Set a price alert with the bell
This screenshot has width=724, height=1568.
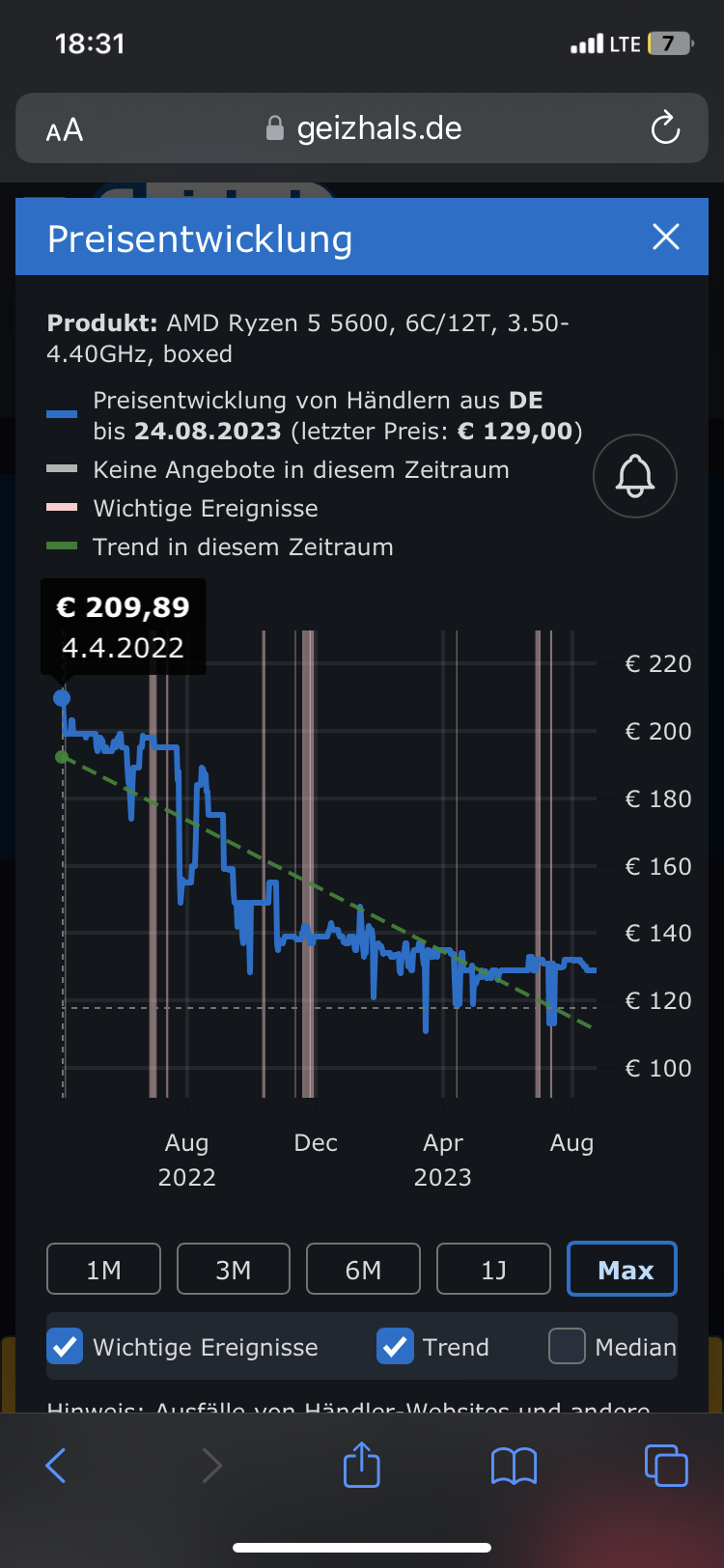634,476
